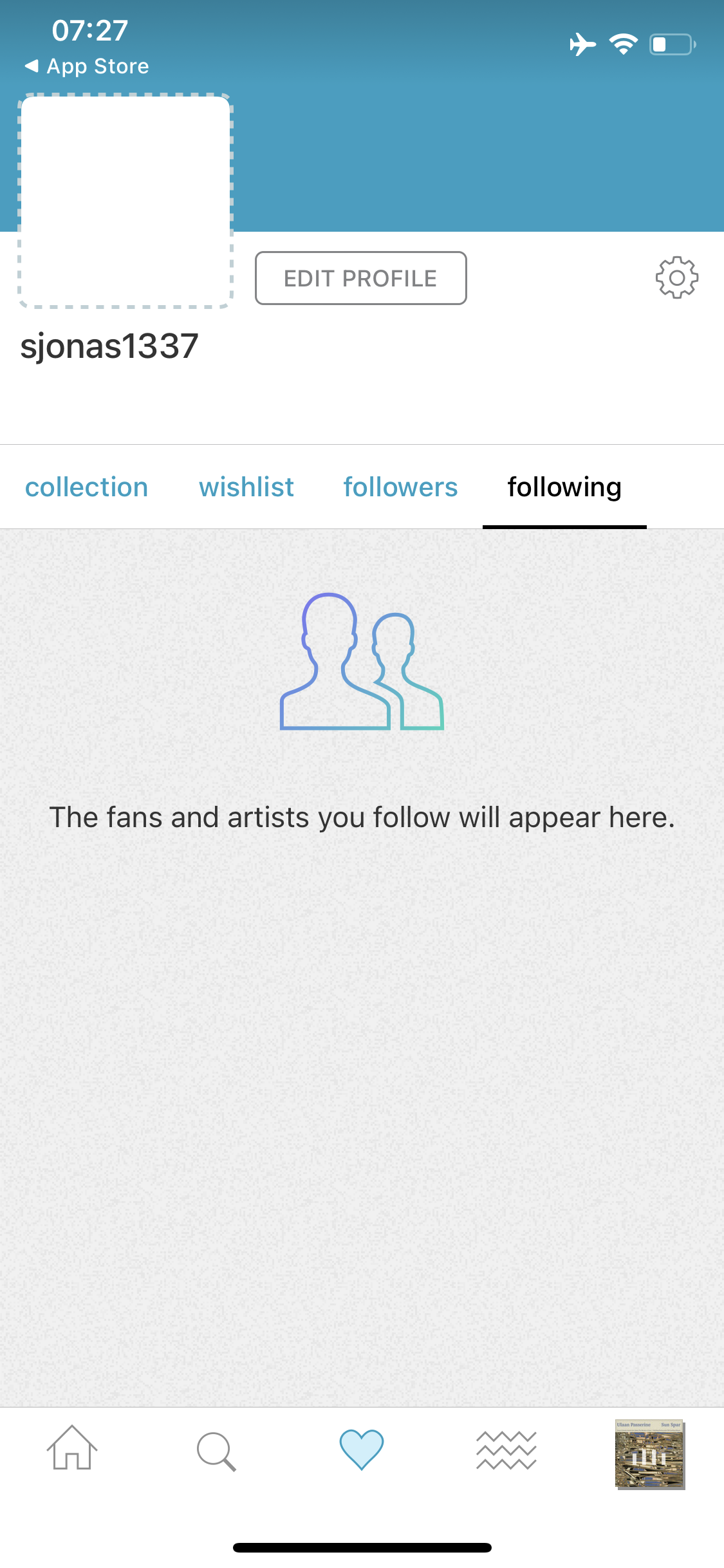Tap the EDIT PROFILE button

pyautogui.click(x=360, y=277)
